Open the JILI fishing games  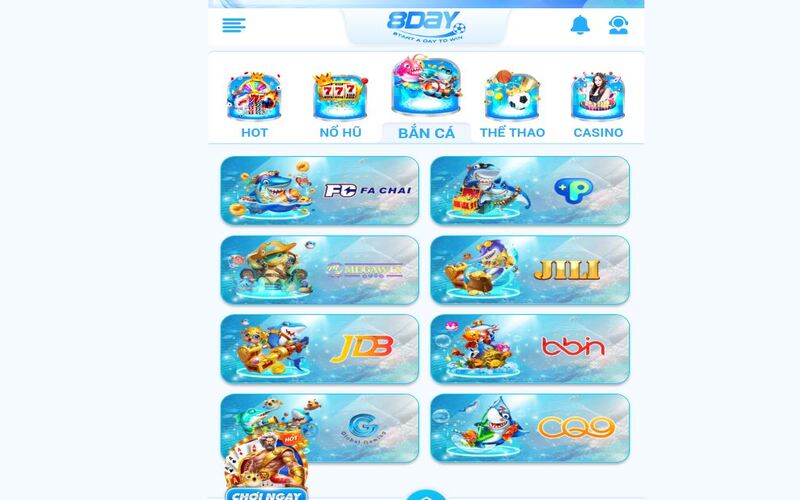(530, 270)
